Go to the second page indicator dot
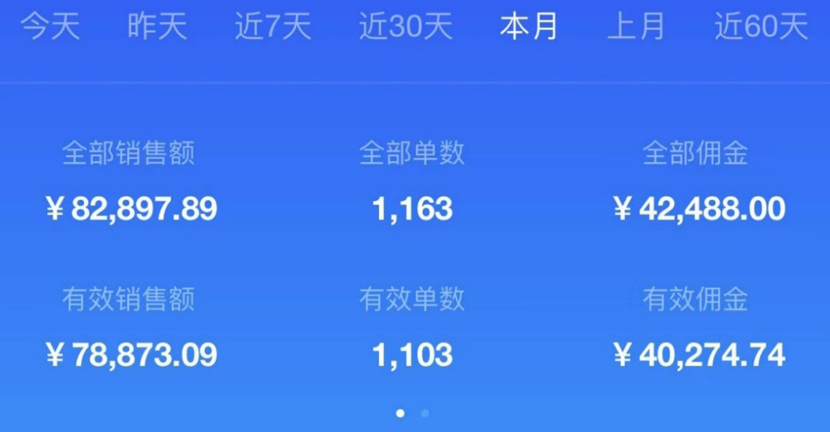Viewport: 830px width, 432px height. [x=425, y=413]
